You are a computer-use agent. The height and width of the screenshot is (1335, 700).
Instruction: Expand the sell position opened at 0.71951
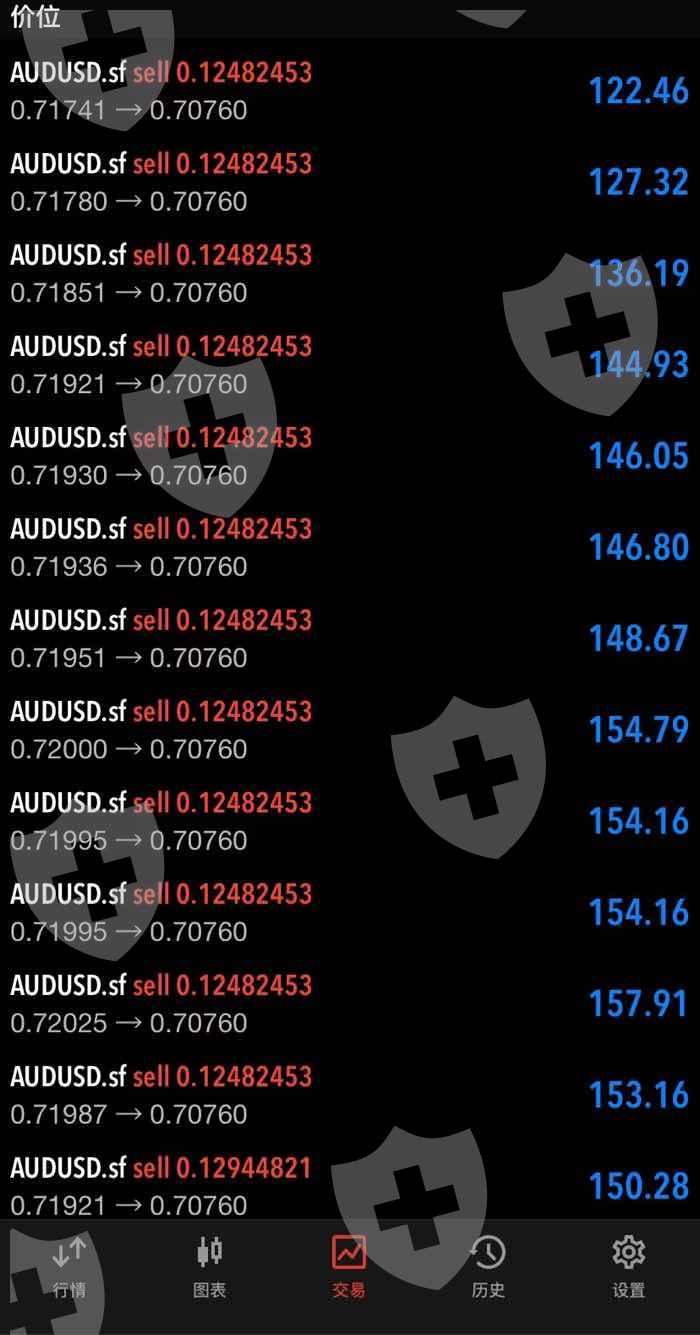350,638
